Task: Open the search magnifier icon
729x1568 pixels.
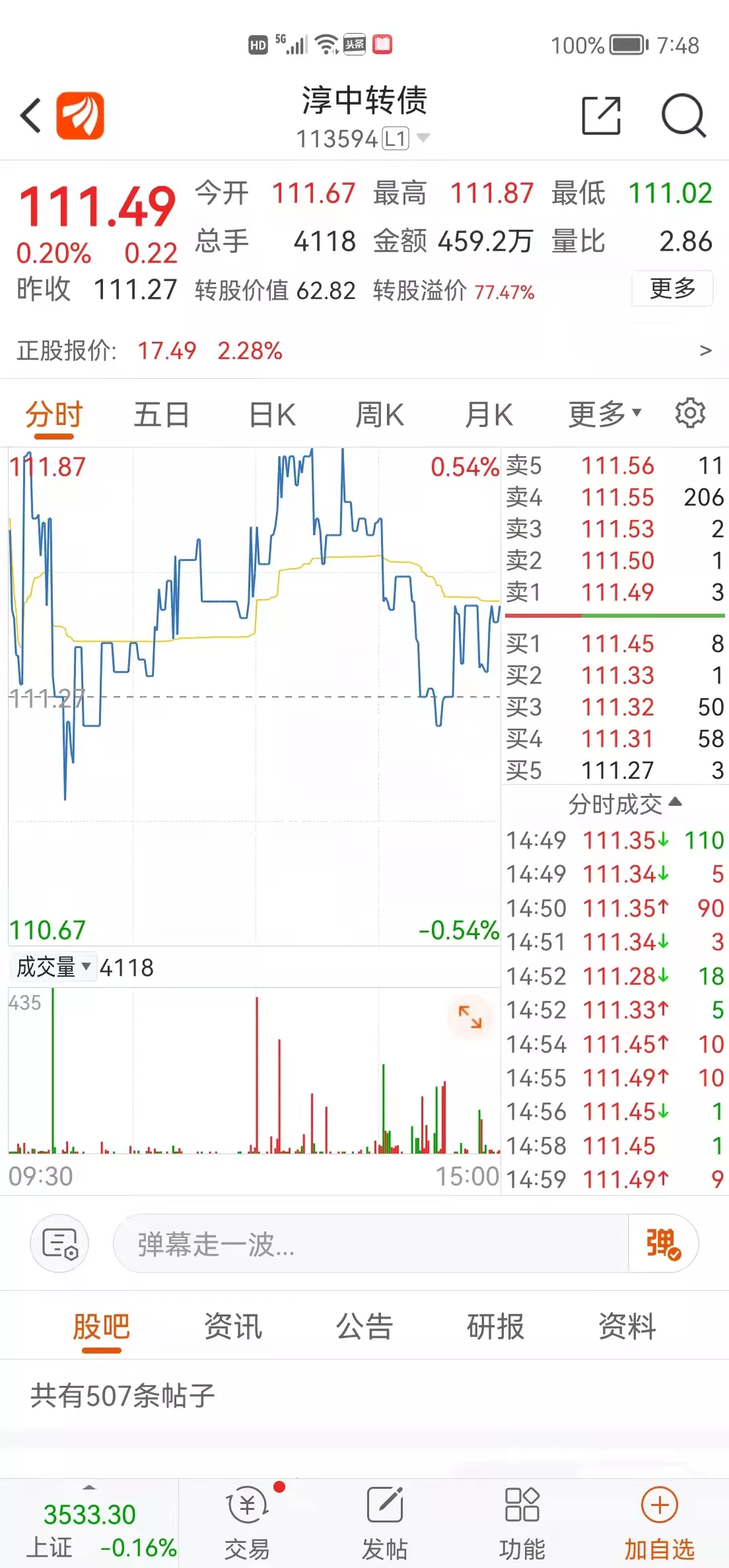Action: click(x=683, y=115)
